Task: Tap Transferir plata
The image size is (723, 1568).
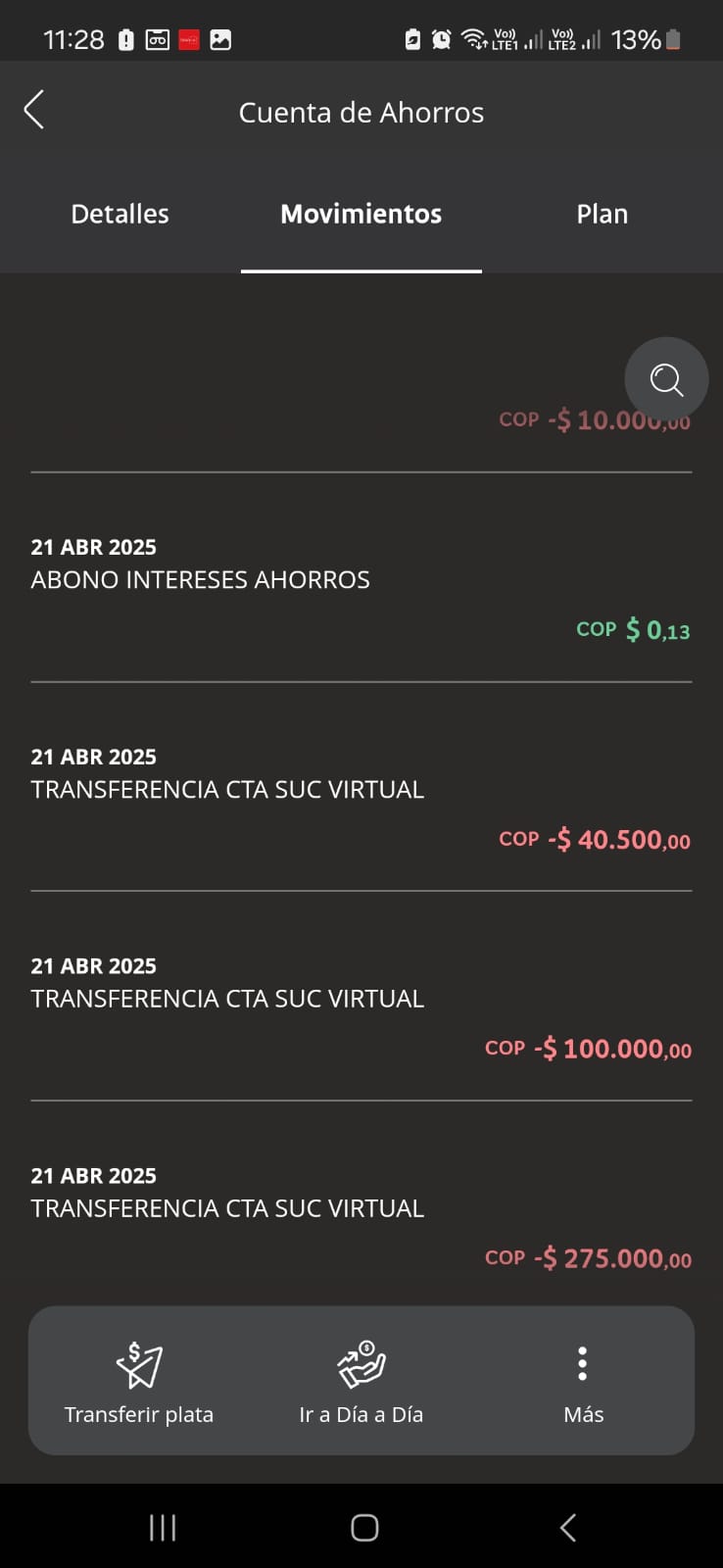Action: coord(139,1382)
